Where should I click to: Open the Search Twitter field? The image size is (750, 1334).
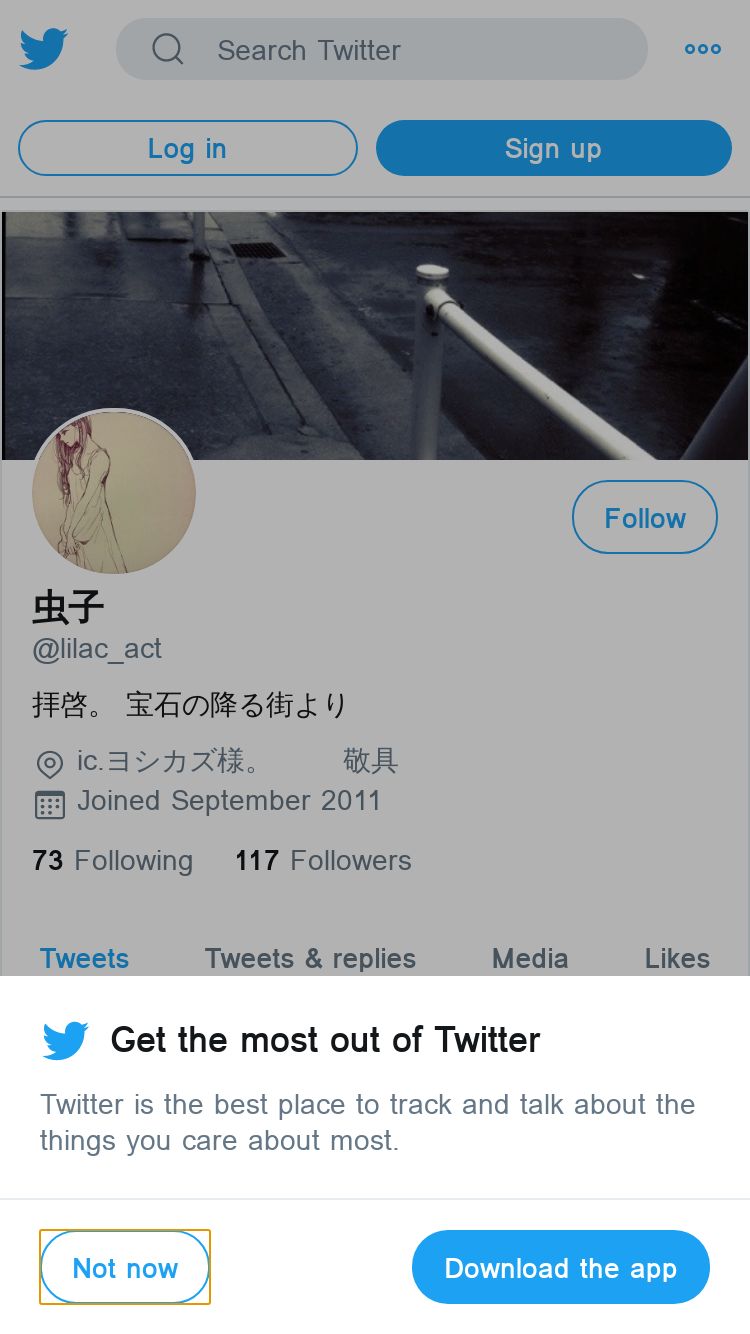coord(382,49)
